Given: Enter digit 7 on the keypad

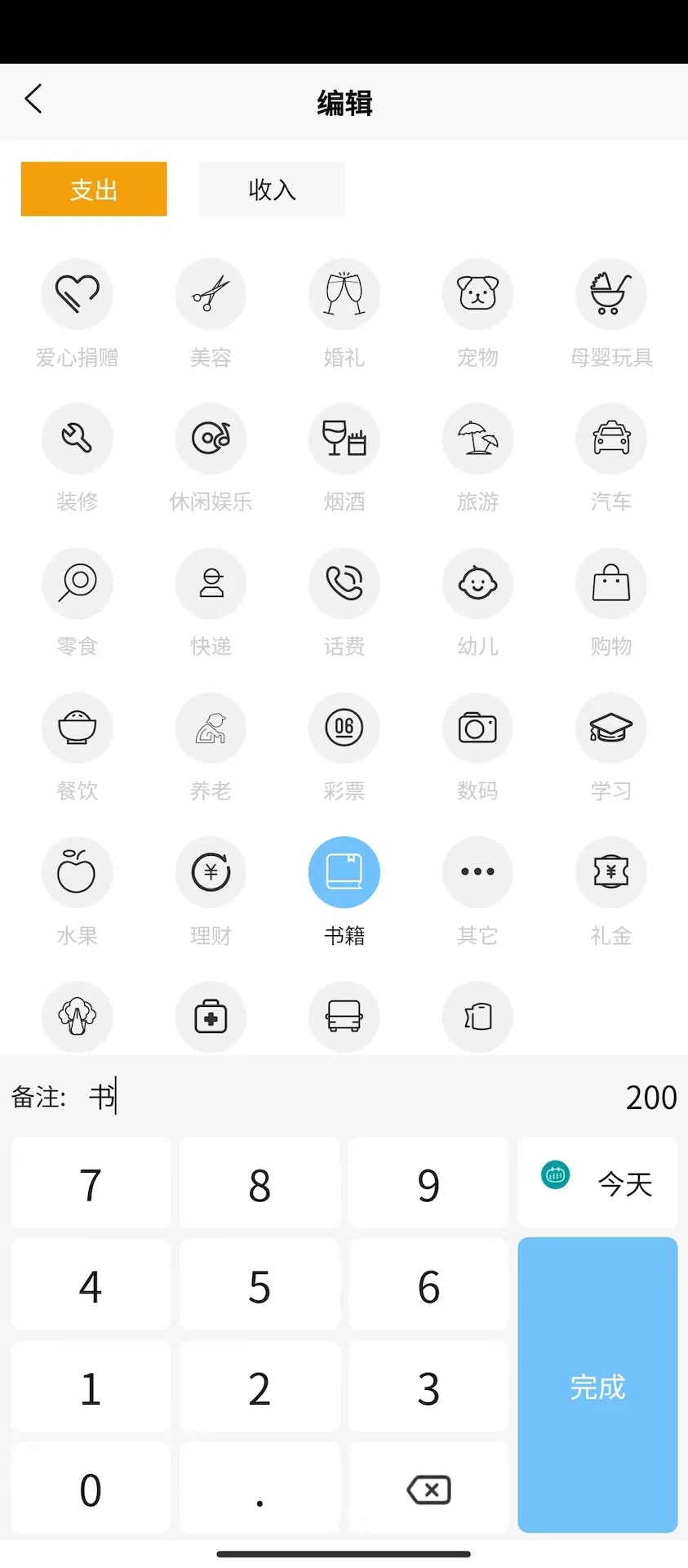Looking at the screenshot, I should point(91,1183).
